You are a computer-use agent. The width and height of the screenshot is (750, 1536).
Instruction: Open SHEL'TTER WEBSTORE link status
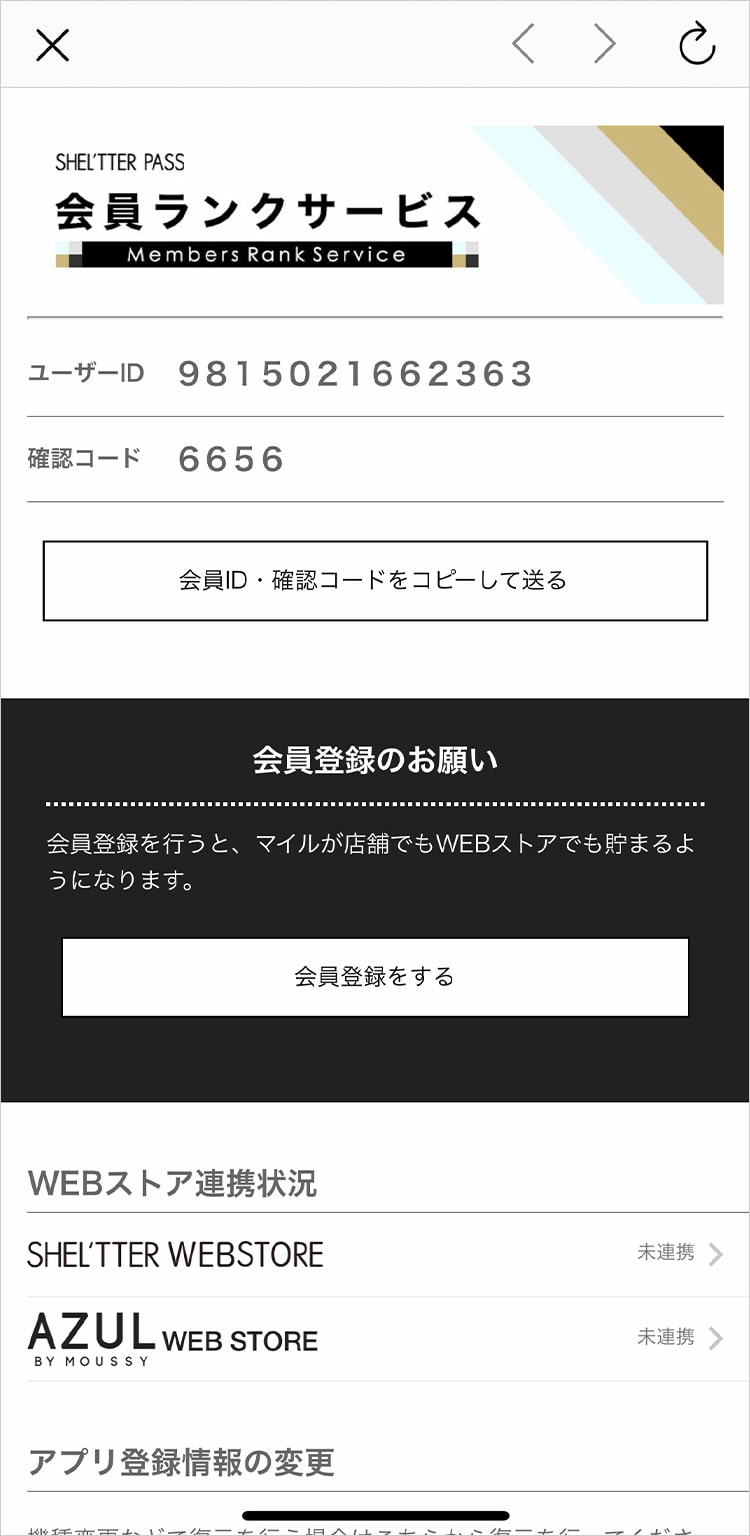375,1254
